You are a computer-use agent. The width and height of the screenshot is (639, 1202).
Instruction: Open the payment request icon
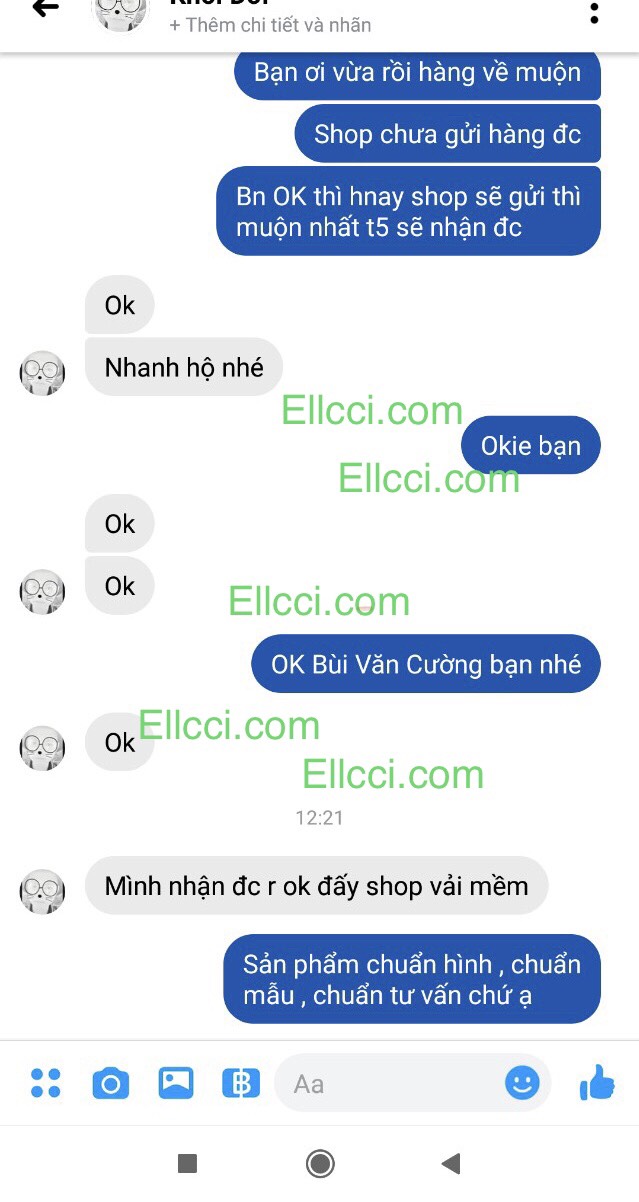click(240, 1083)
